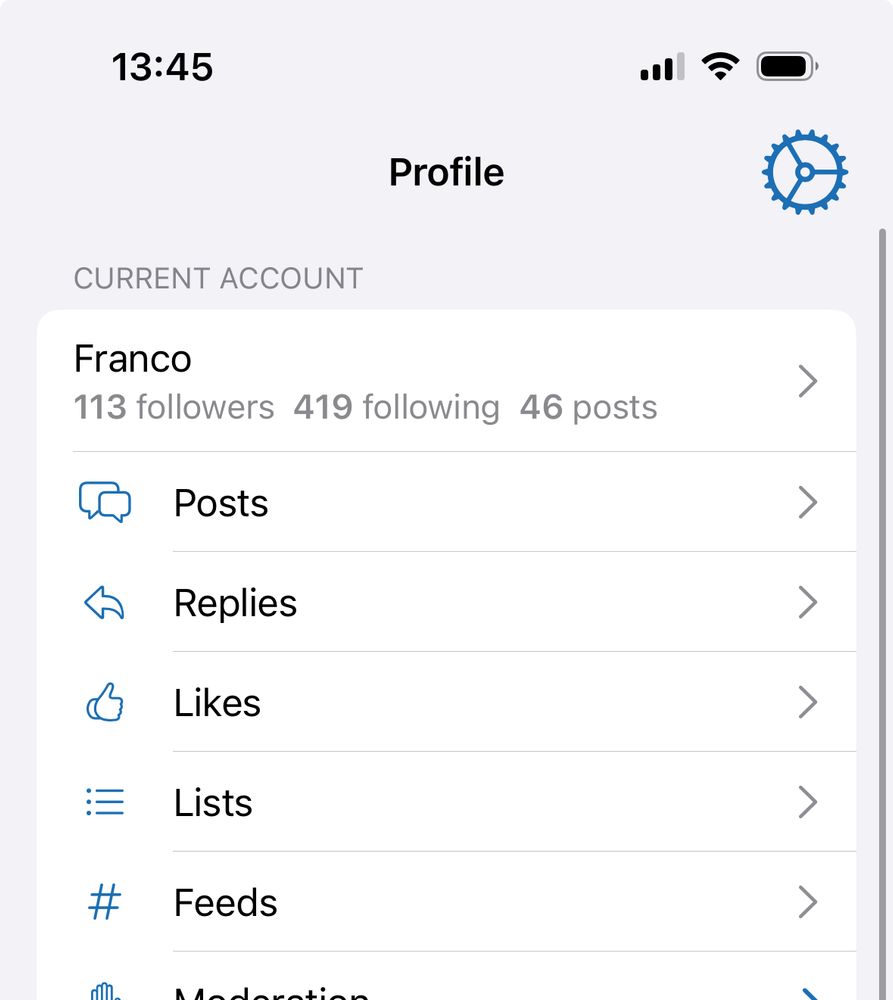Open the Likes section

click(x=446, y=703)
